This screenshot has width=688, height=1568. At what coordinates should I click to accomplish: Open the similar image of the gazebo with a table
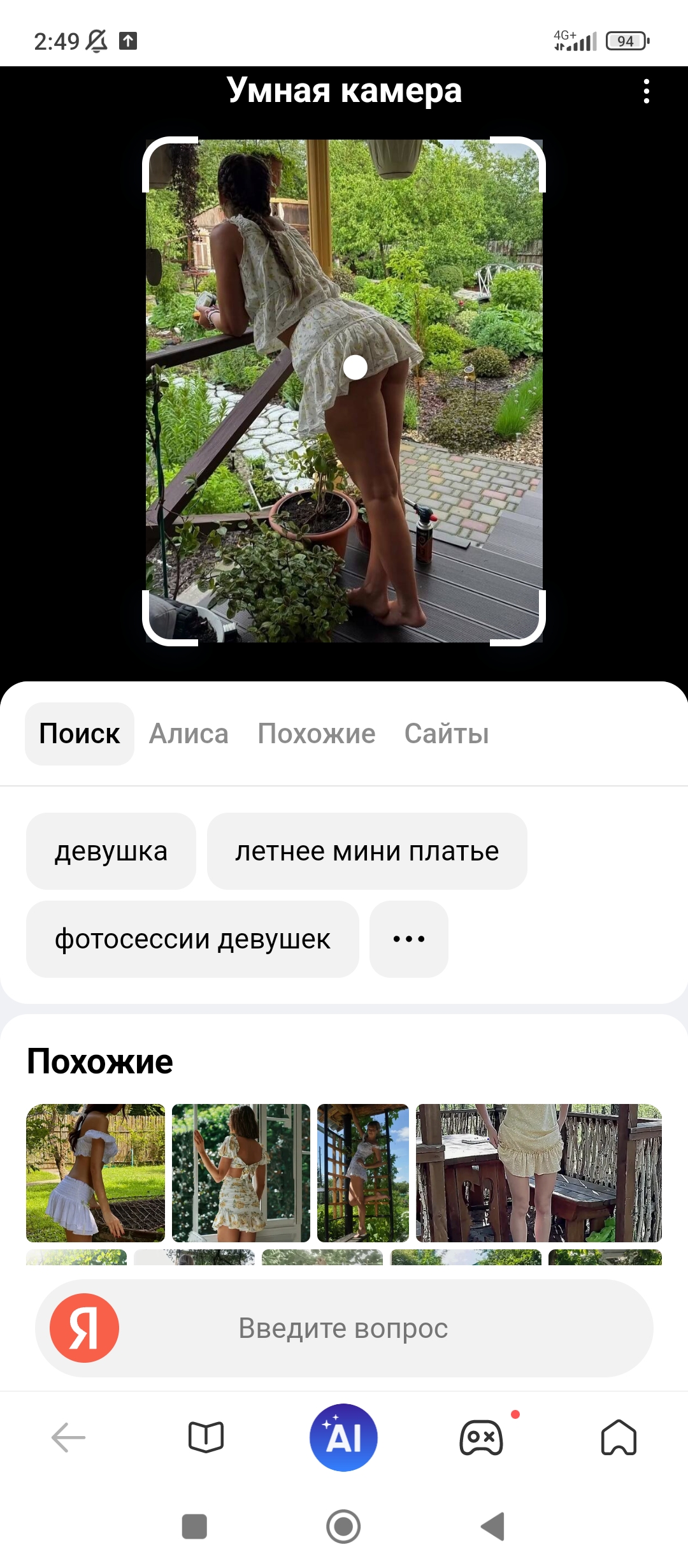click(x=539, y=1173)
